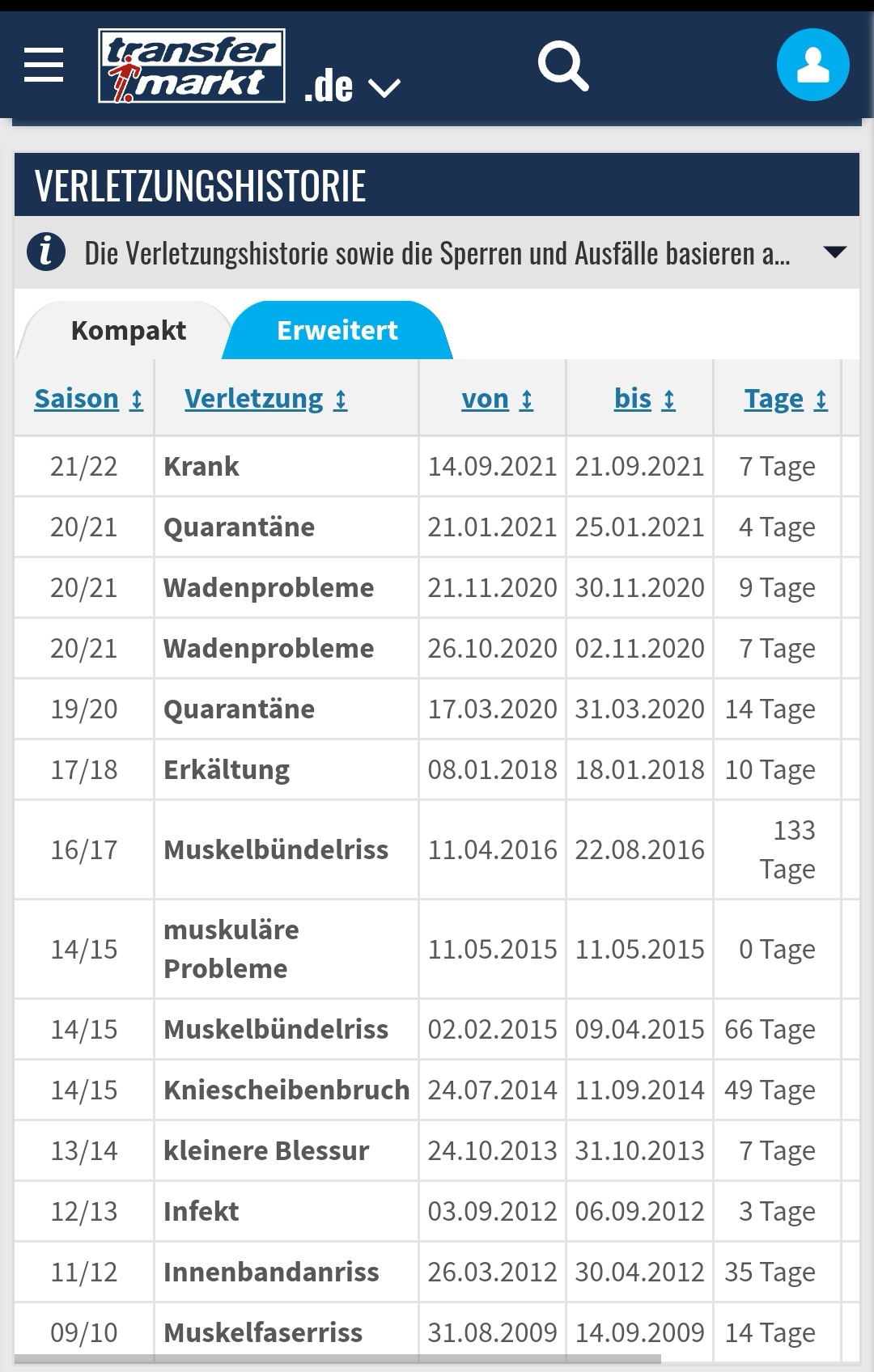Open the user profile icon
The width and height of the screenshot is (874, 1372).
(x=812, y=66)
